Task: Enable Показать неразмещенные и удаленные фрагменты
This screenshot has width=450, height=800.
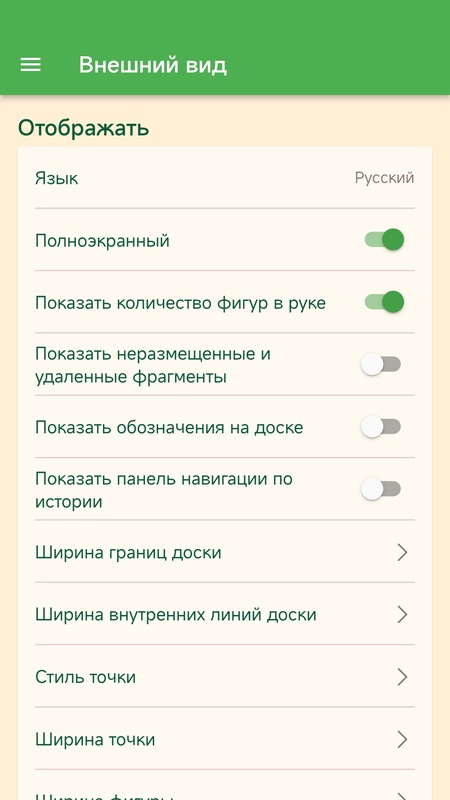Action: pos(381,364)
